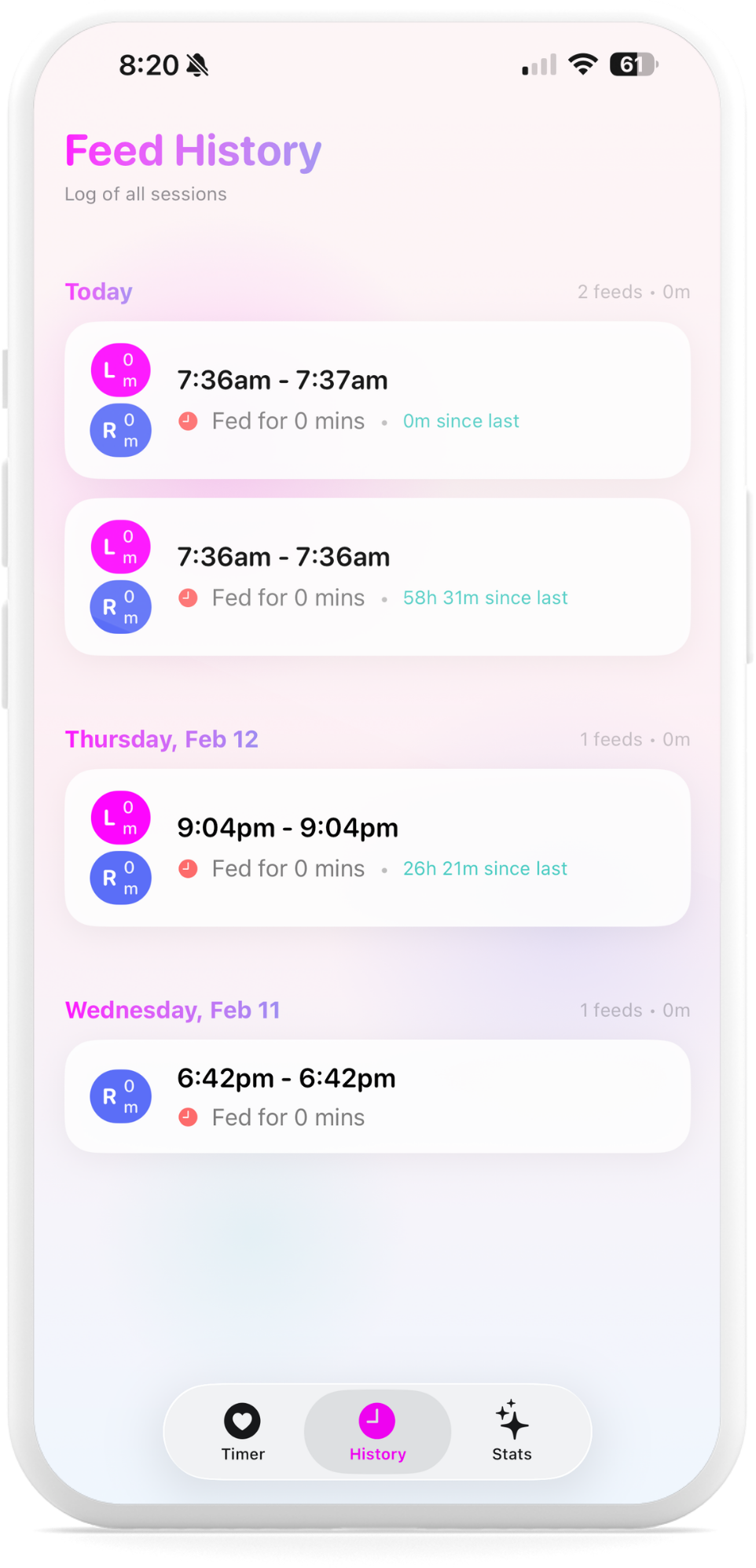Select the 'Thursday, Feb 12' section header
The width and height of the screenshot is (756, 1568).
pyautogui.click(x=161, y=738)
